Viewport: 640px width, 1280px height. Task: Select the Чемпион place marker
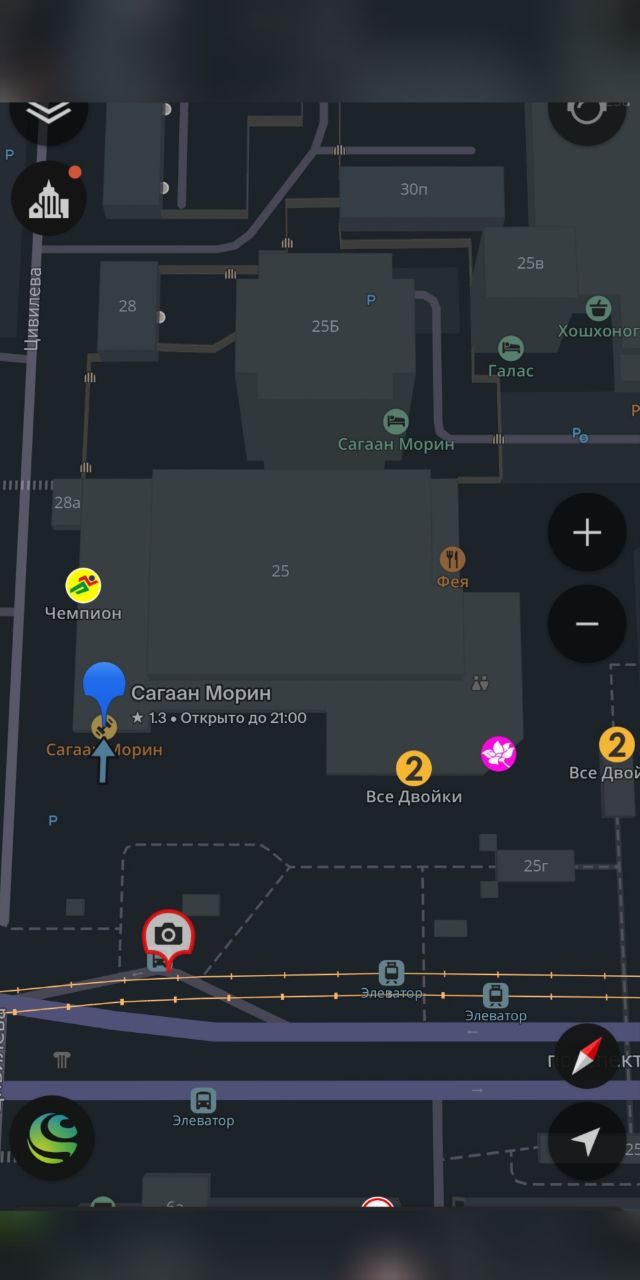pyautogui.click(x=83, y=585)
